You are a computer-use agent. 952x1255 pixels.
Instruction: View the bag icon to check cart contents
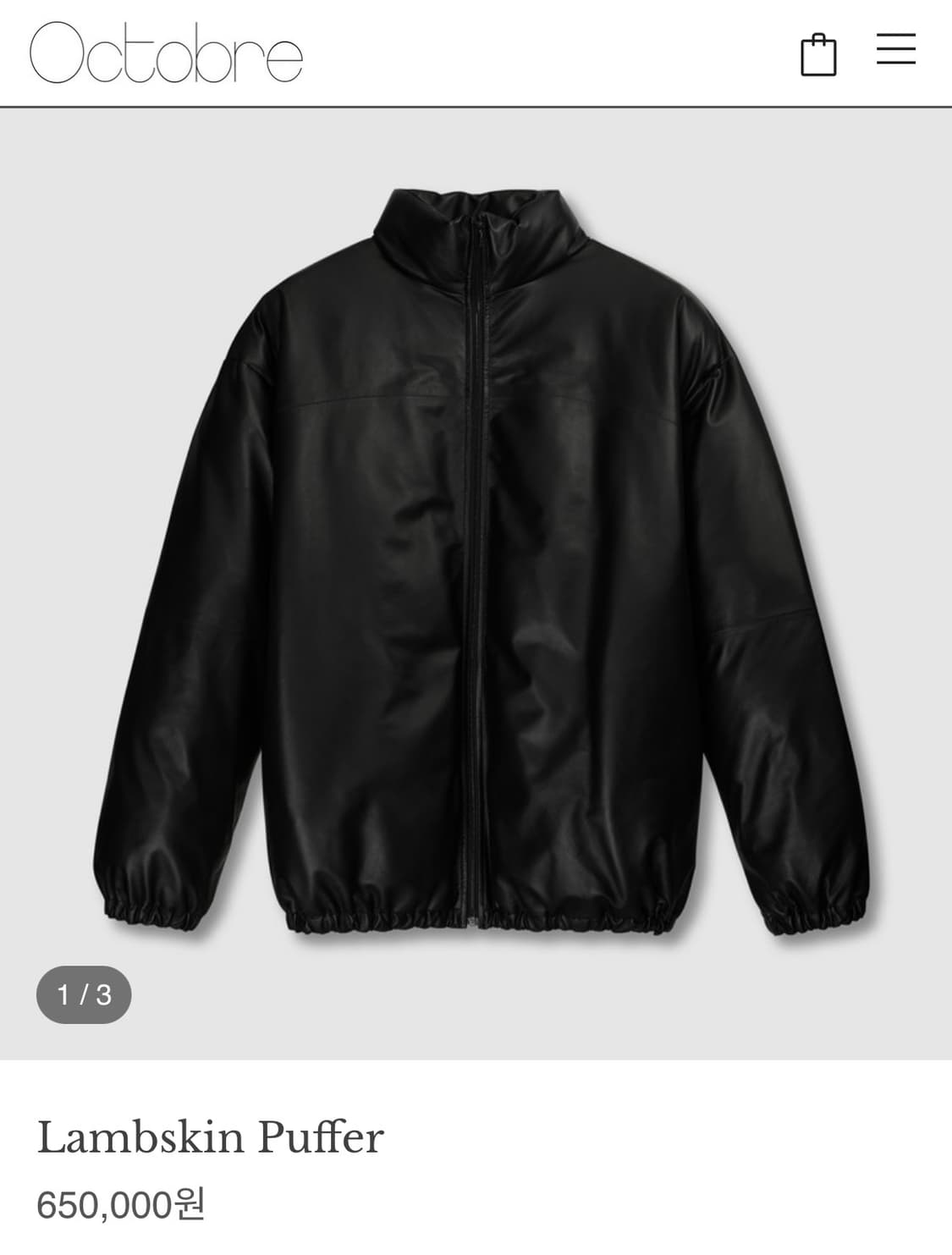click(x=817, y=51)
